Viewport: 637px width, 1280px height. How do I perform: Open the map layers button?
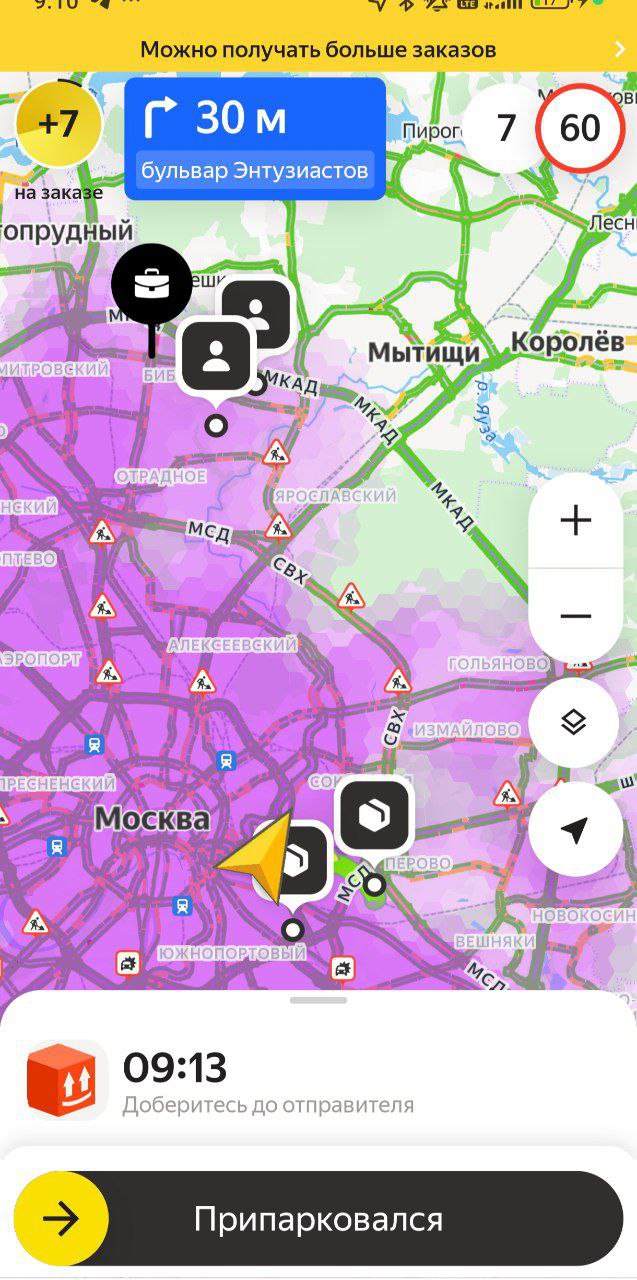tap(574, 722)
